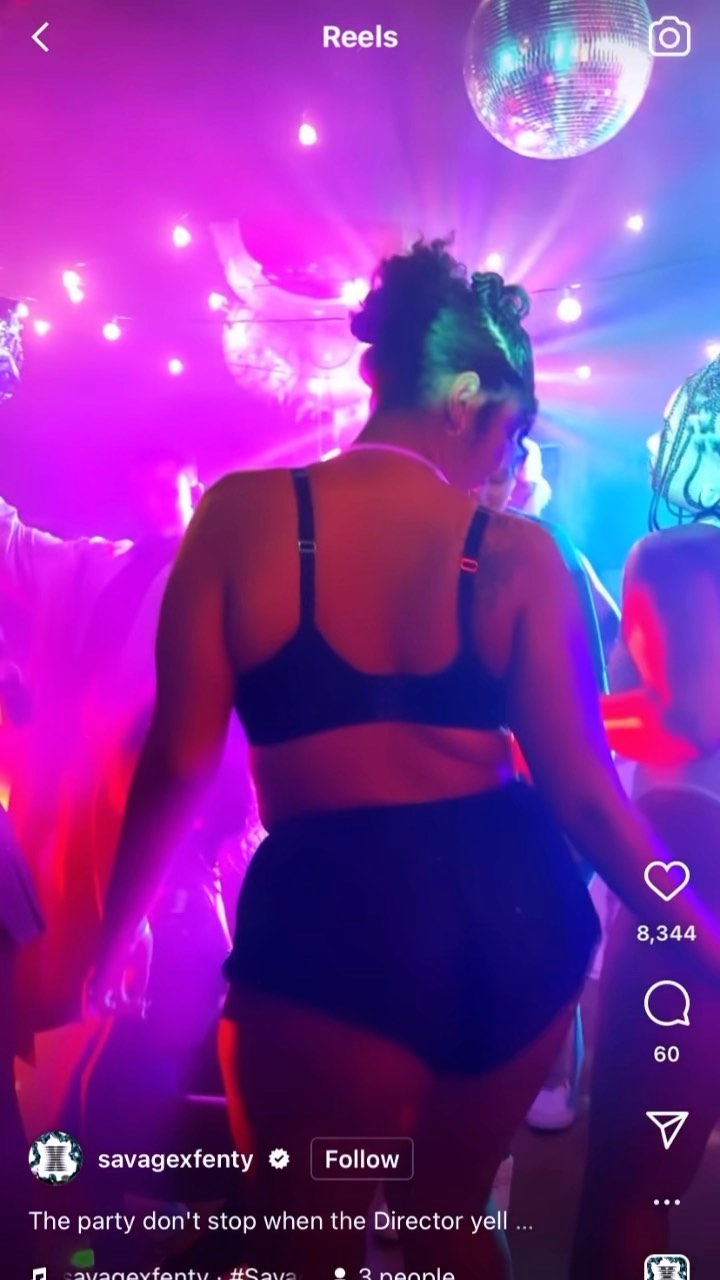This screenshot has width=720, height=1280.
Task: Open the comments on this reel
Action: tap(666, 1003)
